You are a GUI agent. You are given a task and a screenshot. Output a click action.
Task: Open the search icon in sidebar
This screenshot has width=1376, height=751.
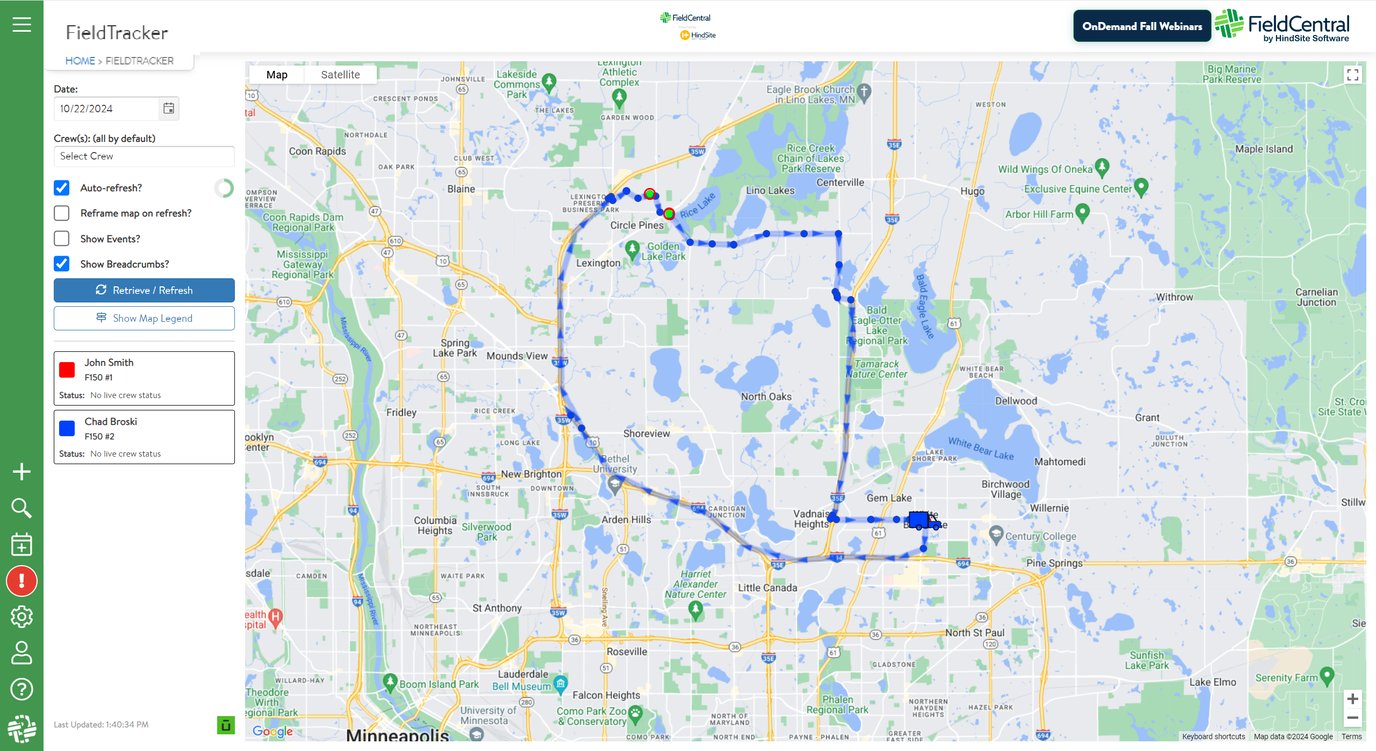pos(21,508)
